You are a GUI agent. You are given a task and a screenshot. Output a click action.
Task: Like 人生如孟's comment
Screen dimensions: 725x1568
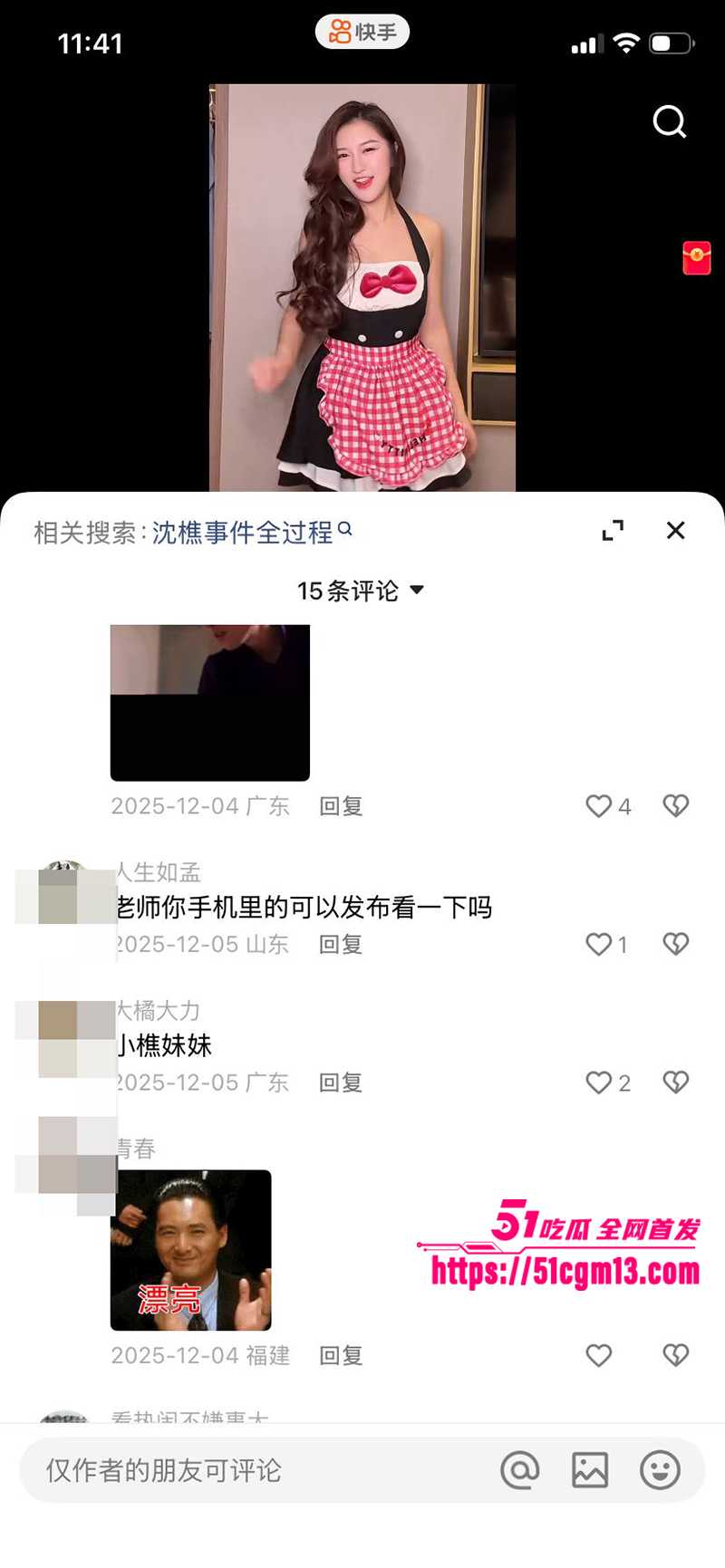click(x=598, y=944)
